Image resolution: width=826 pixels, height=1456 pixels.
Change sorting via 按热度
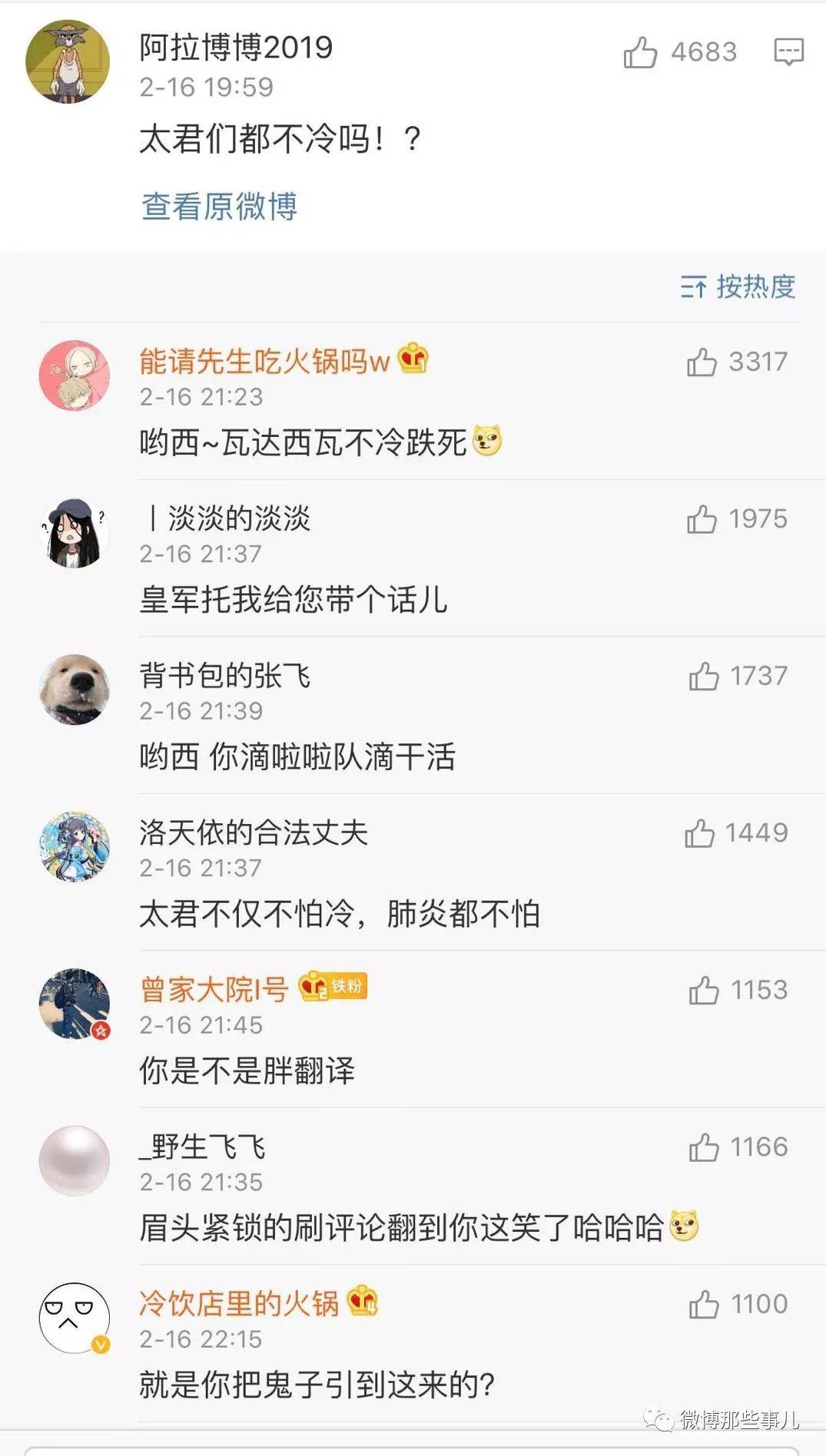click(x=738, y=287)
